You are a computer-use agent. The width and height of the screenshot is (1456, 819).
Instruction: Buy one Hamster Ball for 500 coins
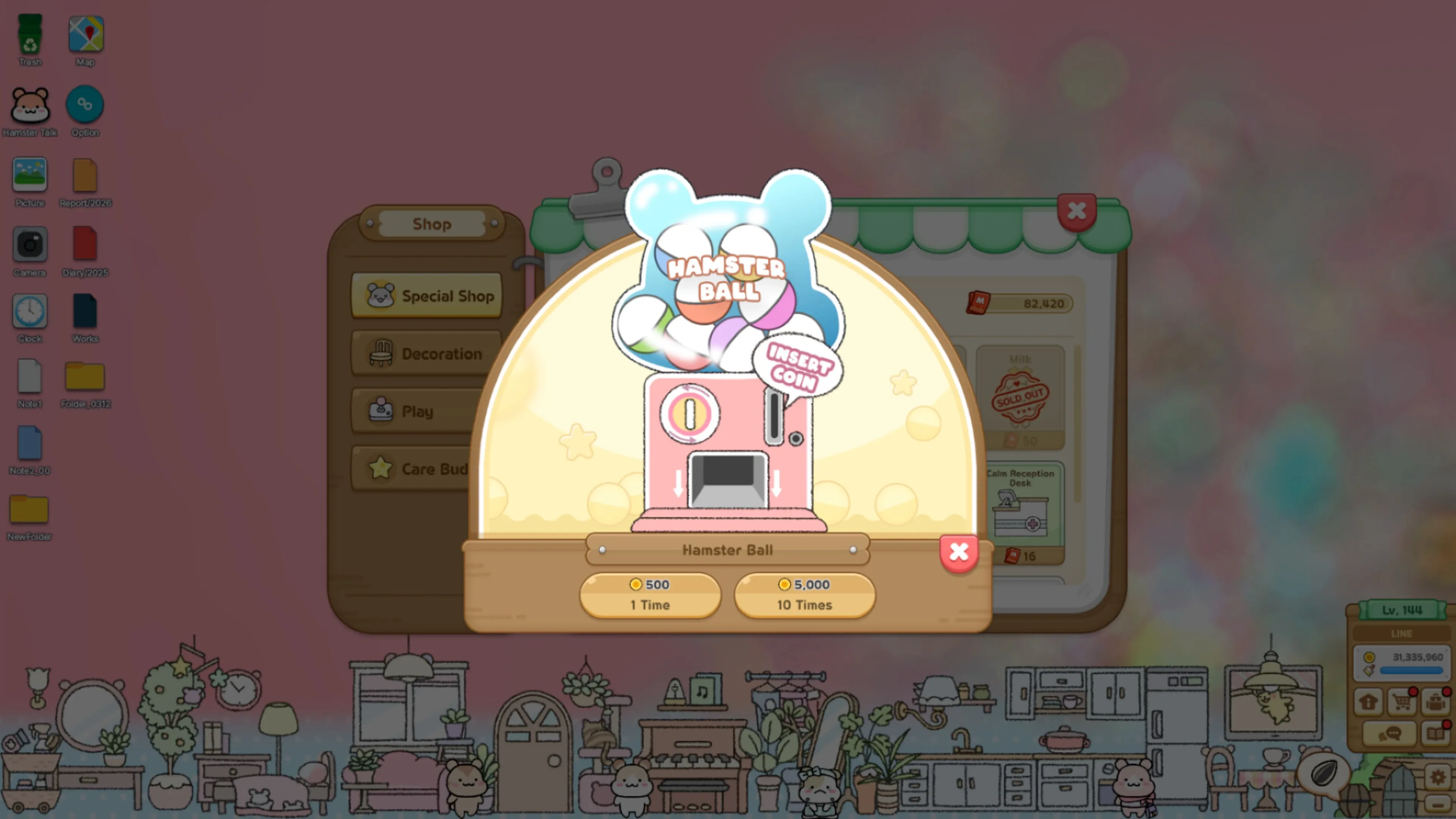[650, 595]
